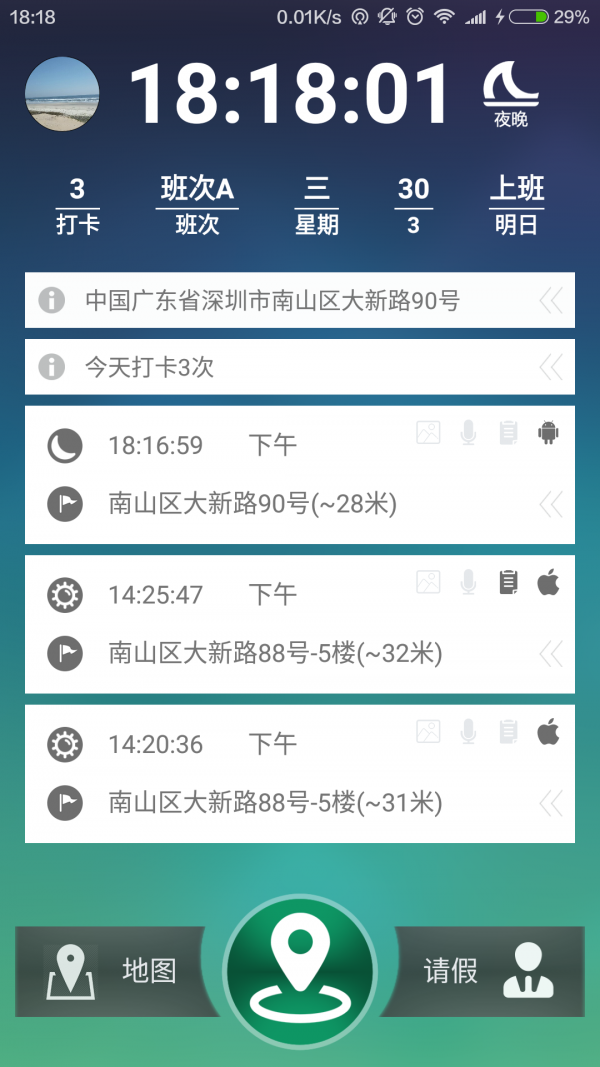
Task: Tap the central location check-in button
Action: (x=300, y=970)
